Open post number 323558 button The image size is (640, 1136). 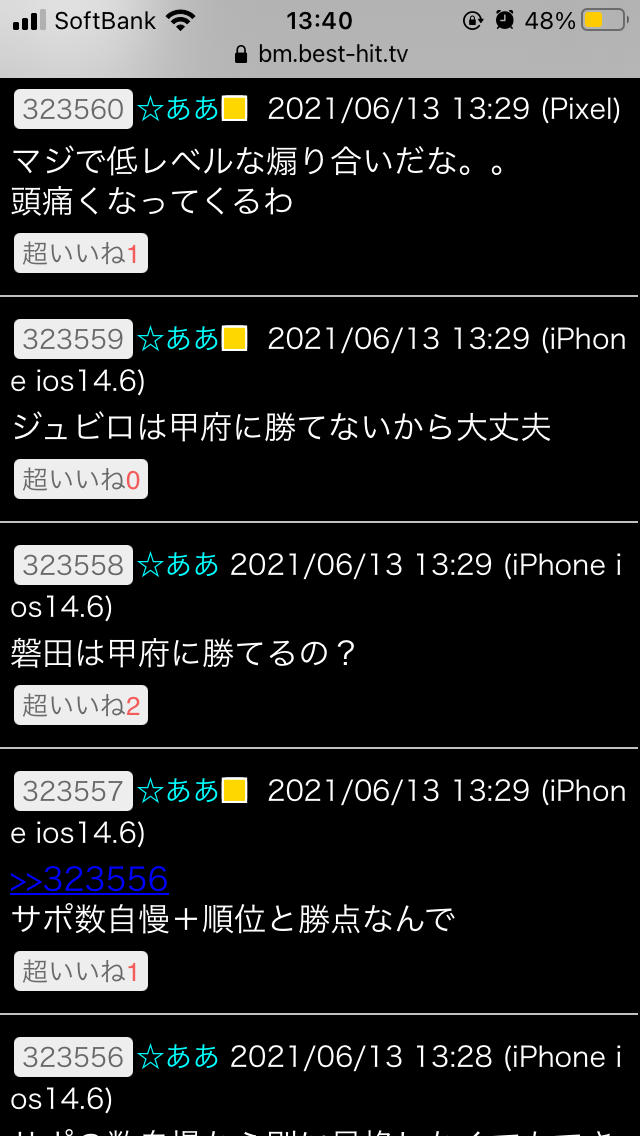tap(73, 566)
